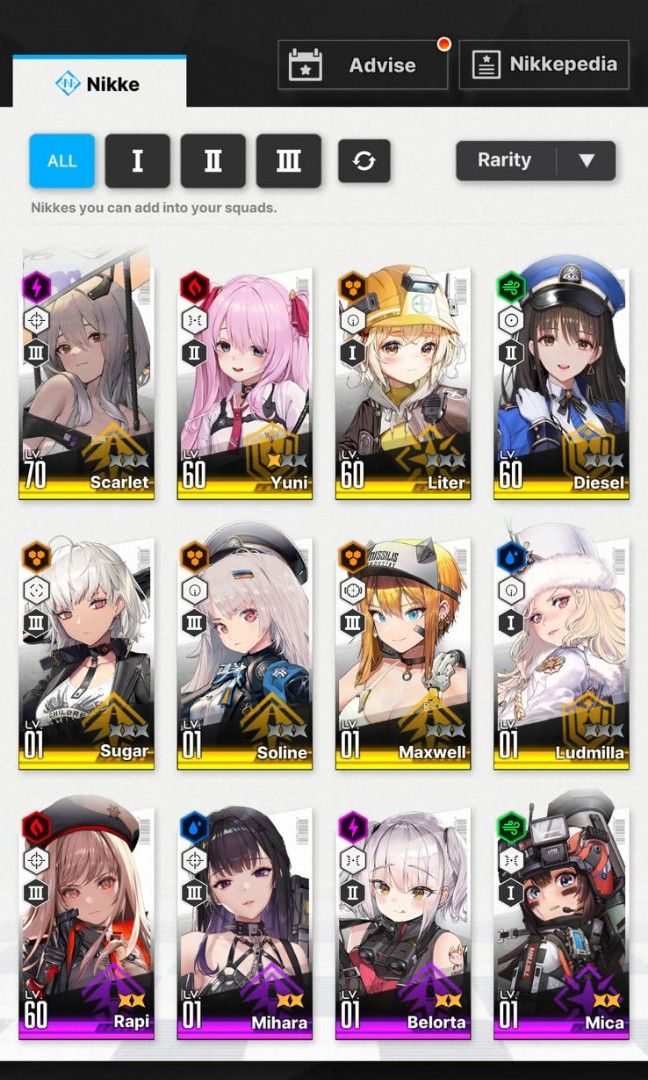Open Rapi's character card
The image size is (648, 1080).
point(86,920)
